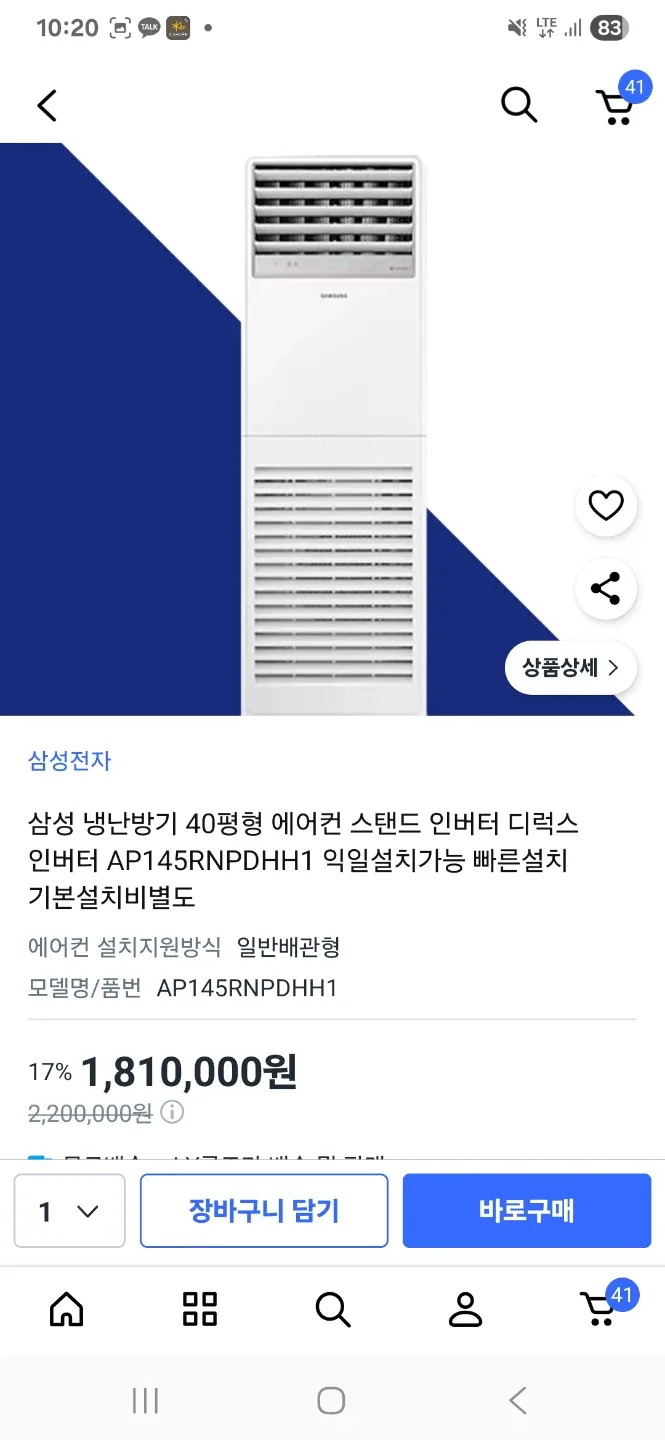Screen dimensions: 665x1440
Task: Buy now with 바로구매
Action: coord(526,1211)
